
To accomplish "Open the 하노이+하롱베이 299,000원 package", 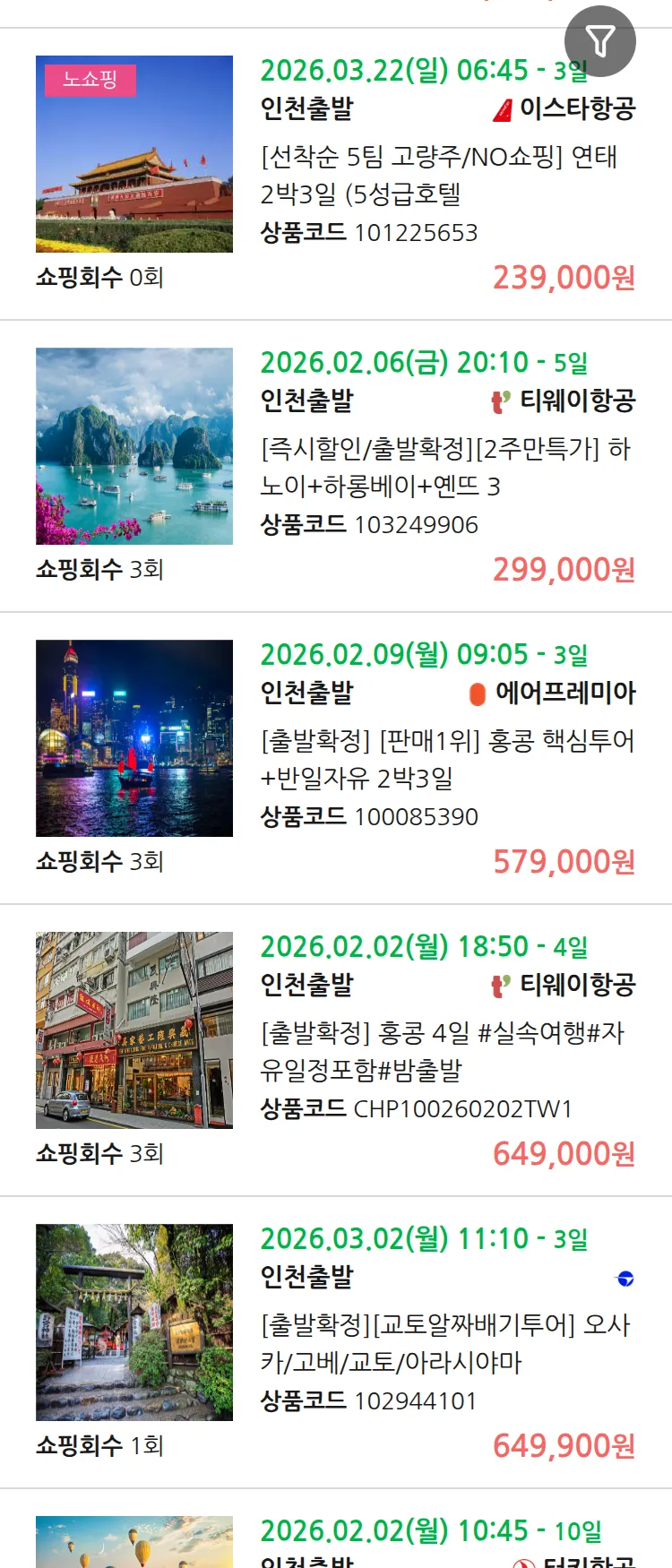I will pyautogui.click(x=445, y=467).
